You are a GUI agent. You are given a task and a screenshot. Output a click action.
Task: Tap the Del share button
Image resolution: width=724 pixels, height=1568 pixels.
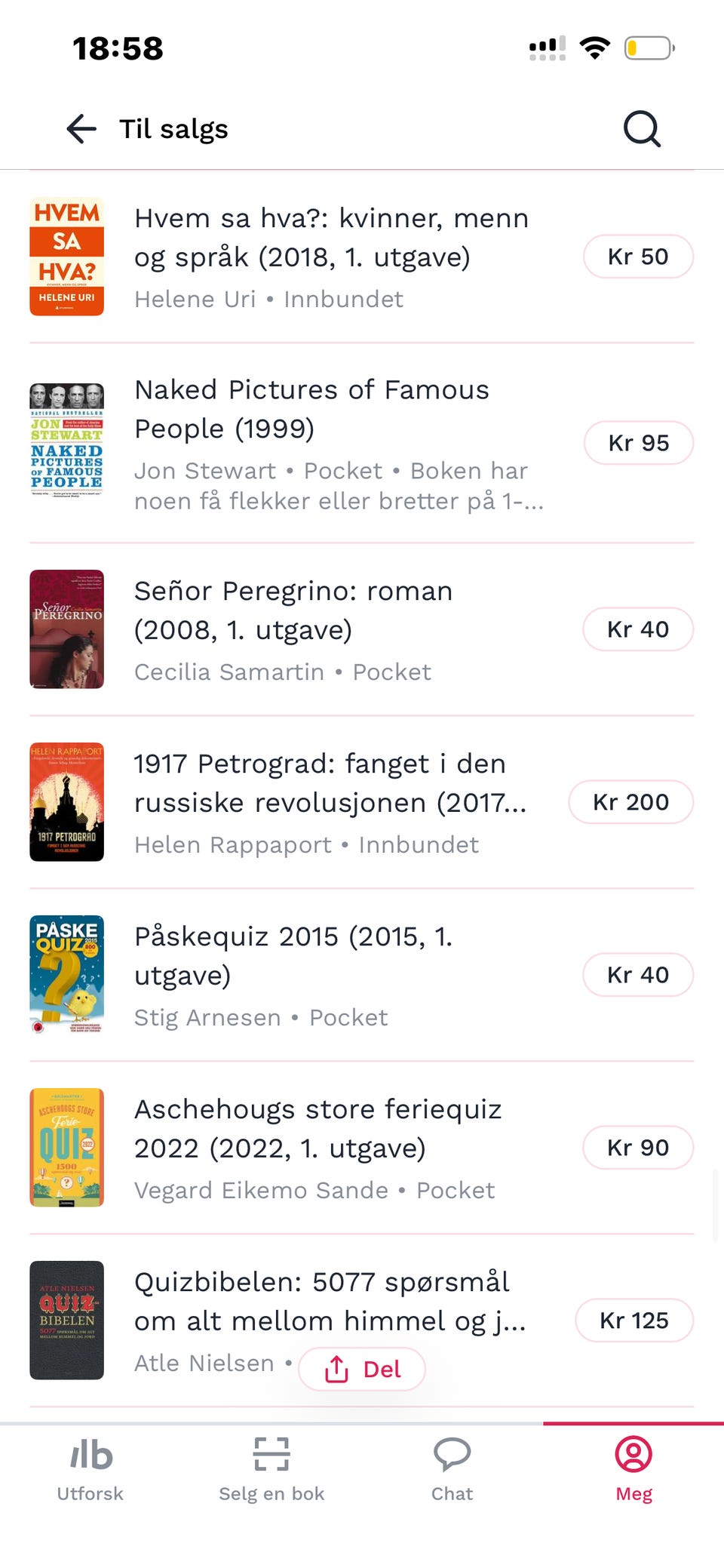(362, 1369)
